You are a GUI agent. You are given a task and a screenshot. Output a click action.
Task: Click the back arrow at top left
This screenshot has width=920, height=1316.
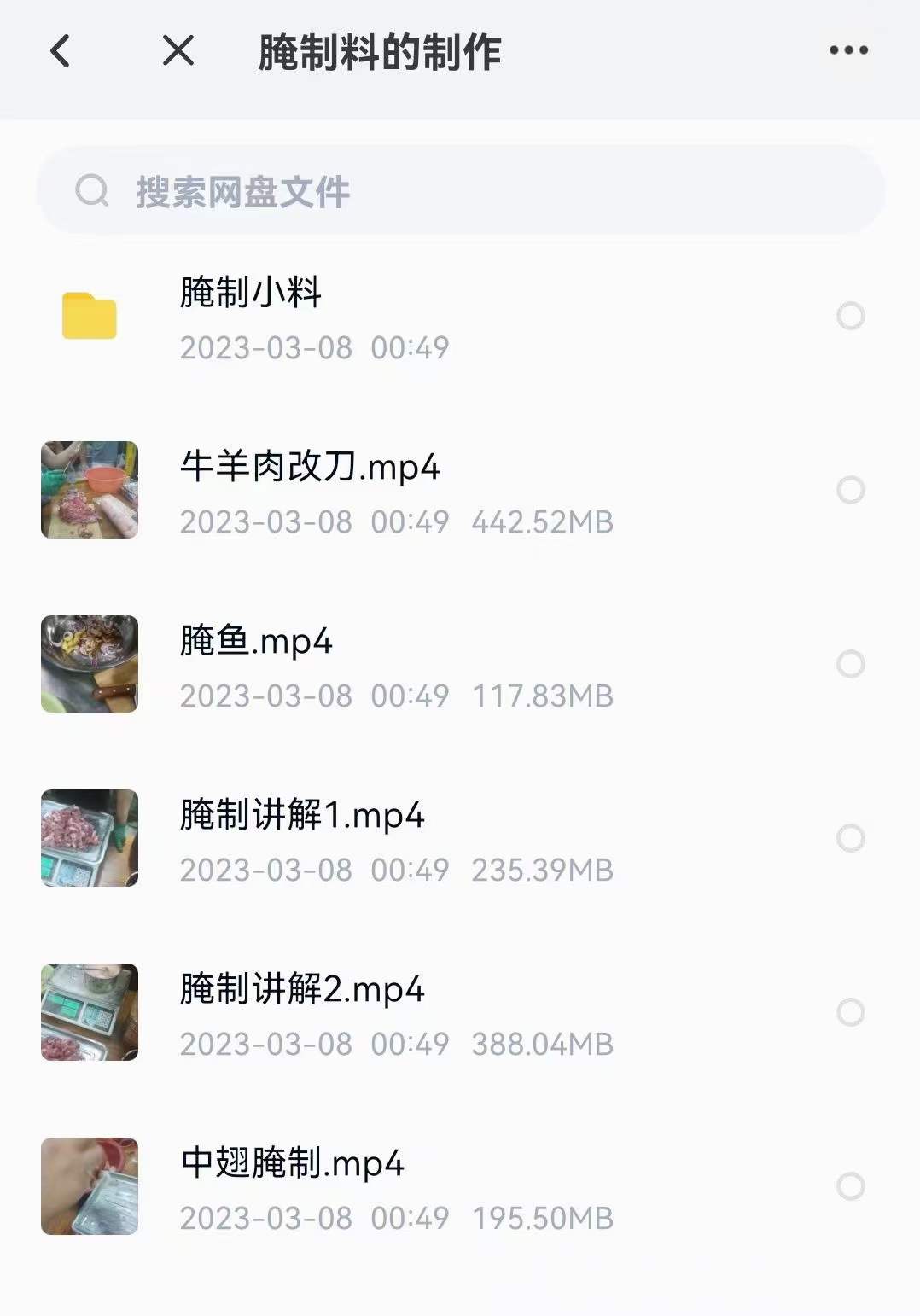[x=60, y=51]
